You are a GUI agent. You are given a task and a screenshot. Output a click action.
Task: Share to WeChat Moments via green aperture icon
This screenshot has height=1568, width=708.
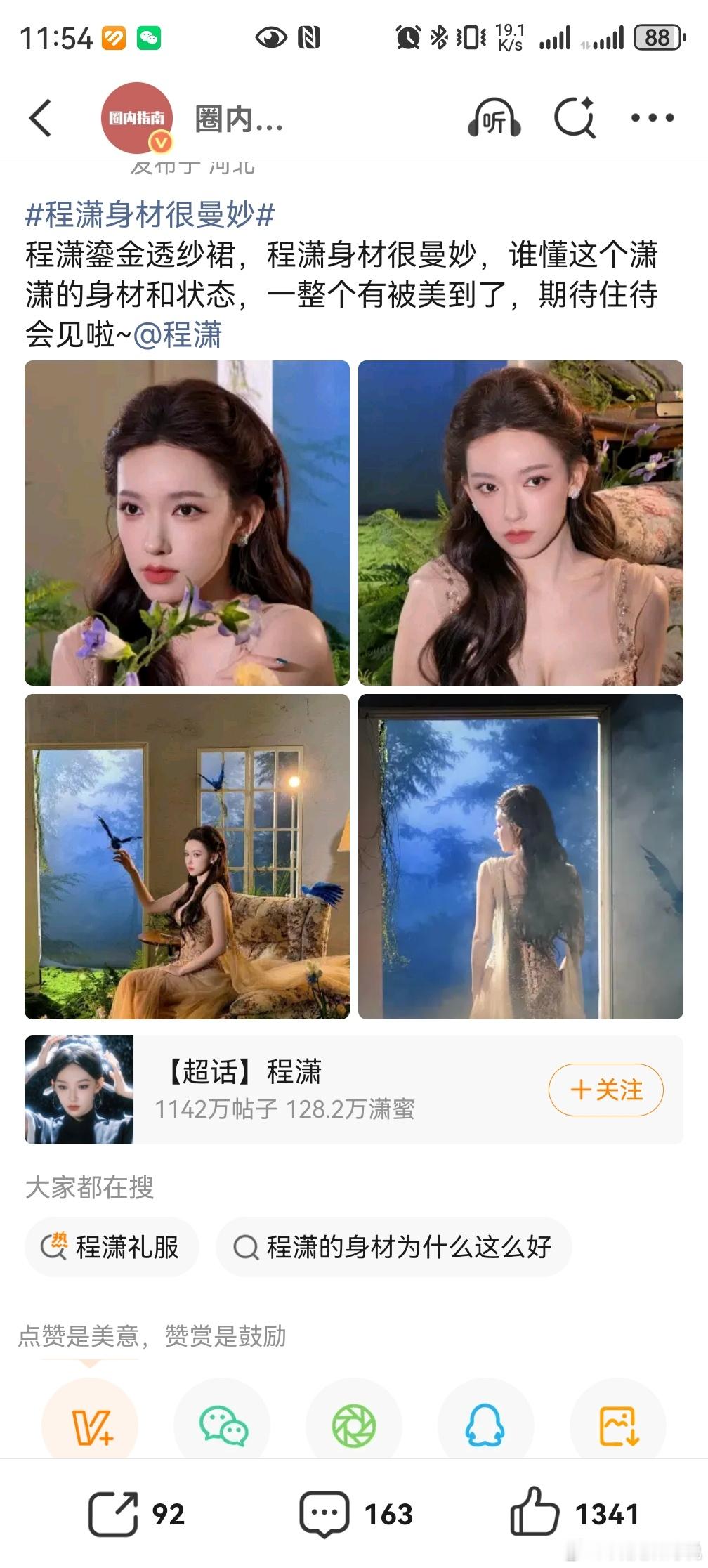[355, 1423]
